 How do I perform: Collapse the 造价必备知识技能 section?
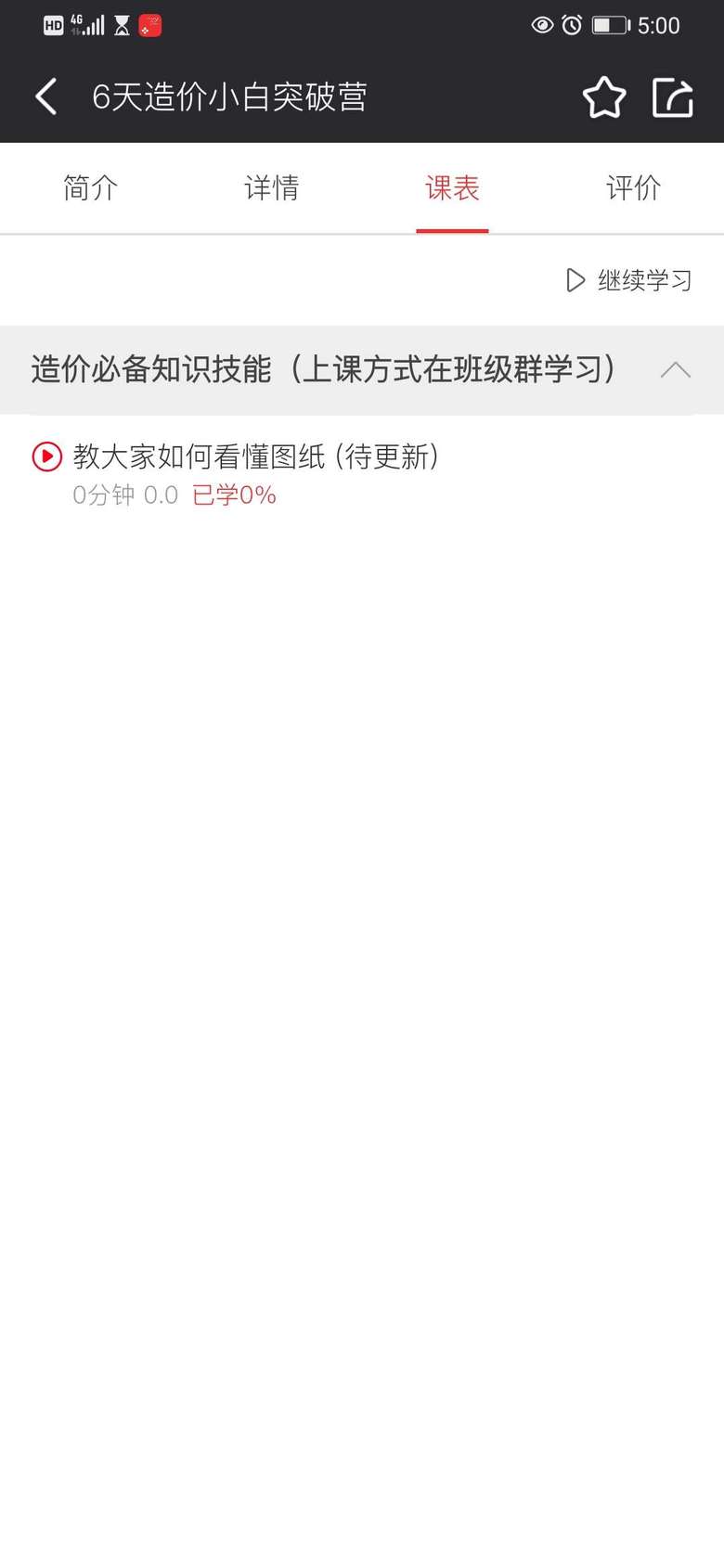[x=675, y=370]
